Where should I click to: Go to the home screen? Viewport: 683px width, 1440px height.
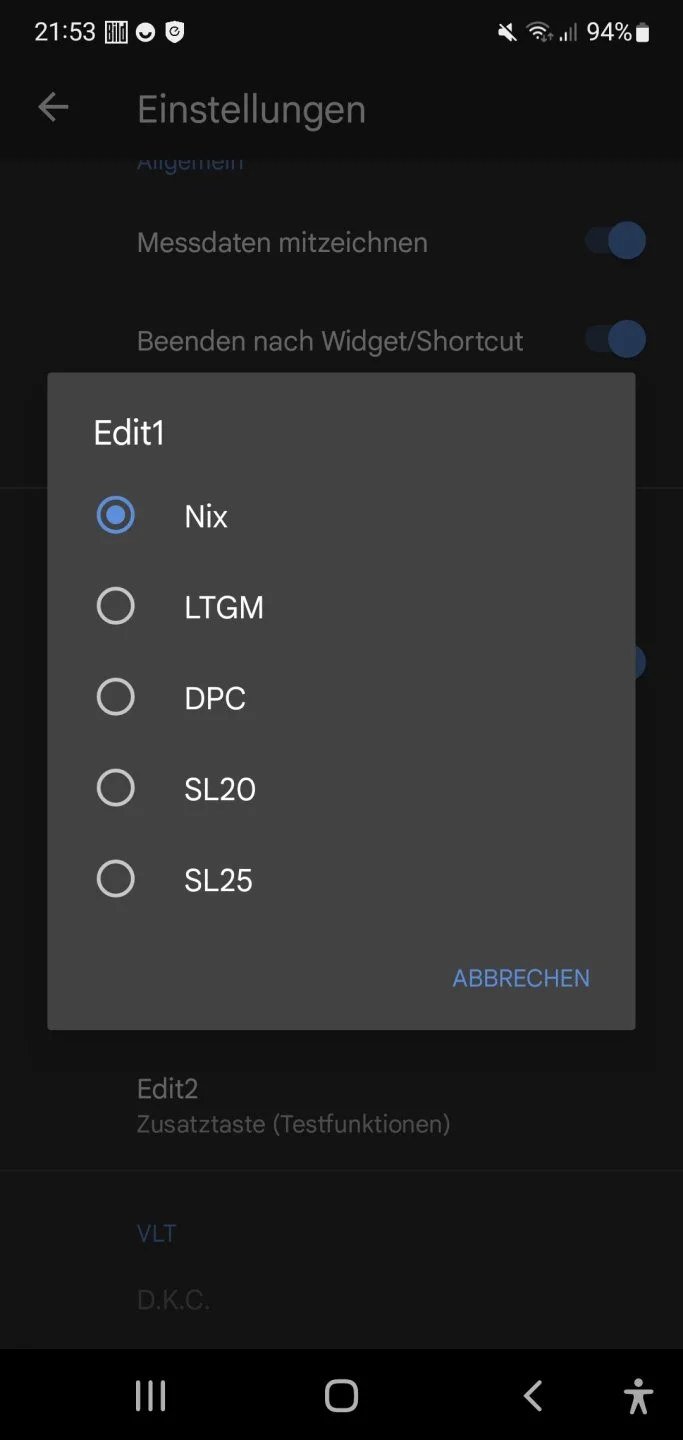[341, 1396]
